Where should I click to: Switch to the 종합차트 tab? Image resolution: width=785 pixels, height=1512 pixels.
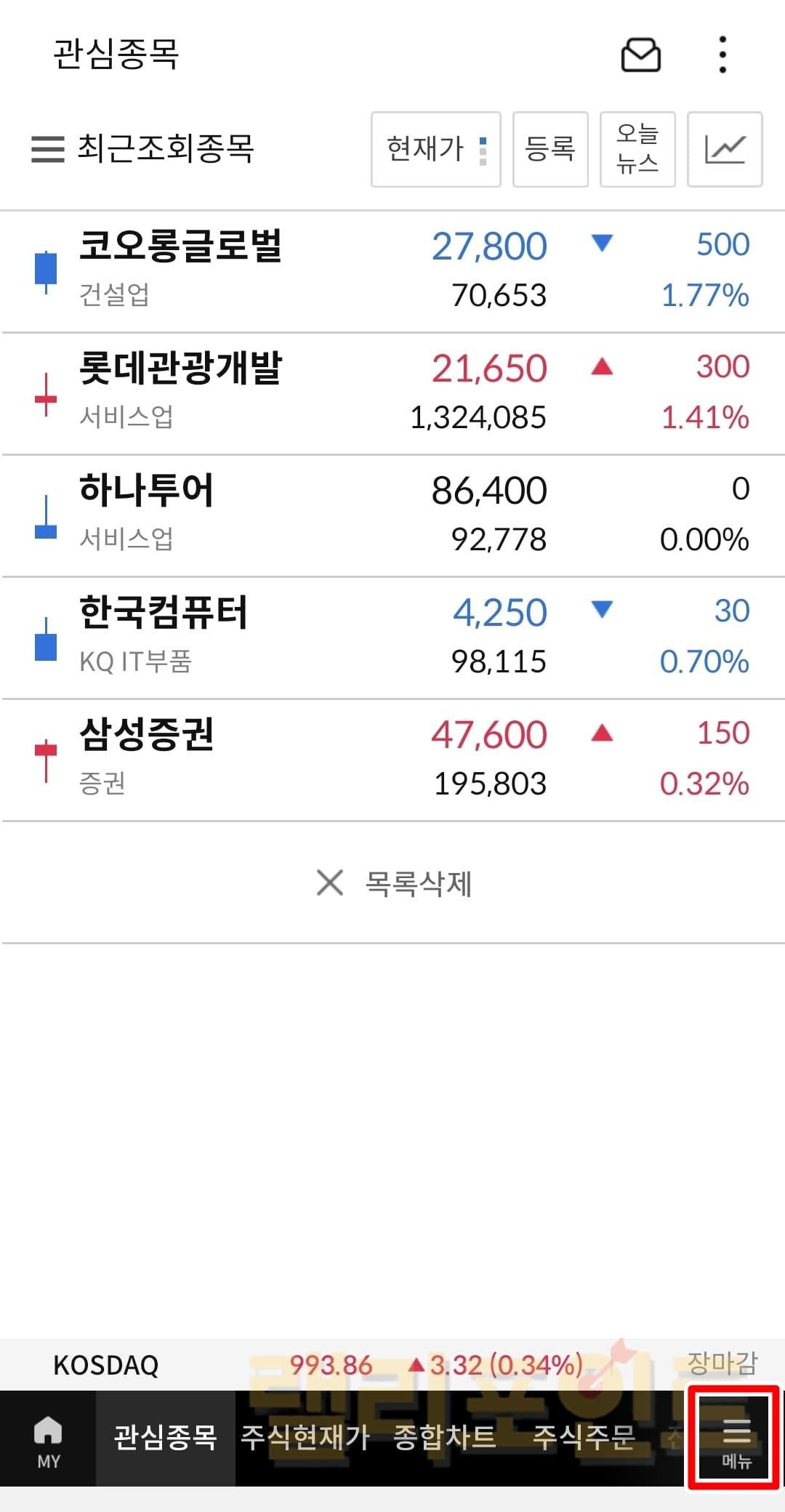point(444,1437)
